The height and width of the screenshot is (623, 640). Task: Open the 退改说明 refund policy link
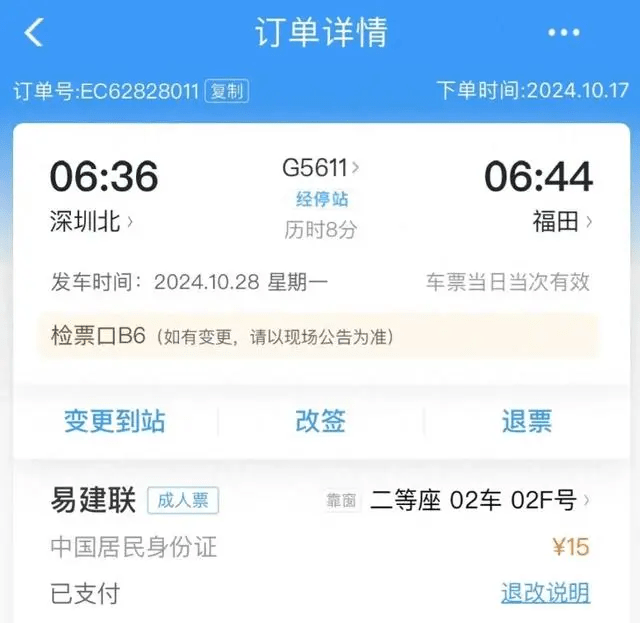(545, 592)
